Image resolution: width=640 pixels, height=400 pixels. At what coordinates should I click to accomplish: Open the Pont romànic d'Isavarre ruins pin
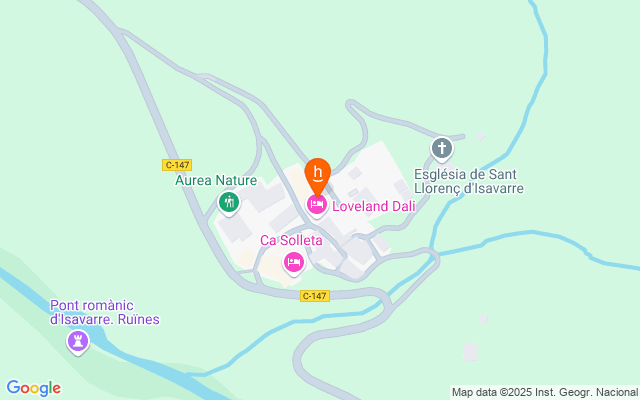[77, 342]
